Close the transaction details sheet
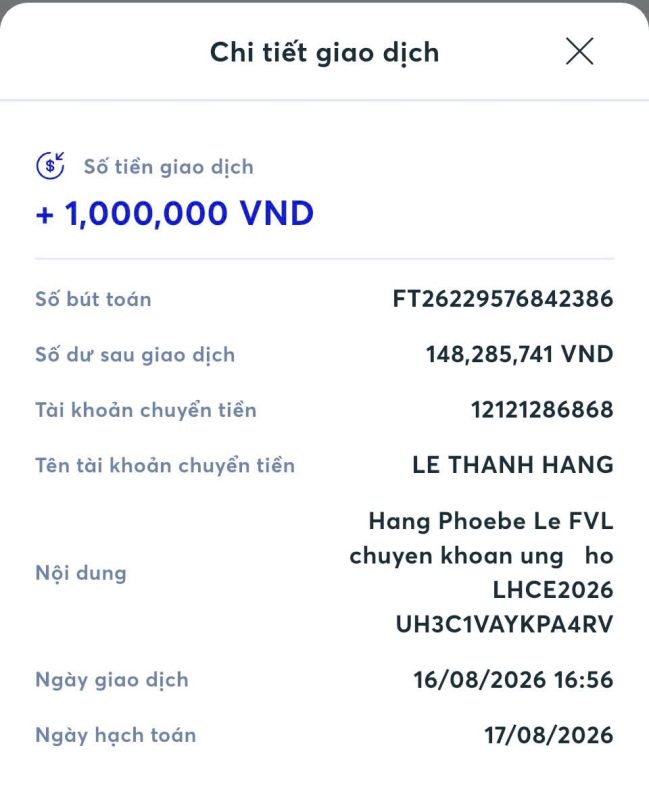The image size is (649, 800). point(580,51)
